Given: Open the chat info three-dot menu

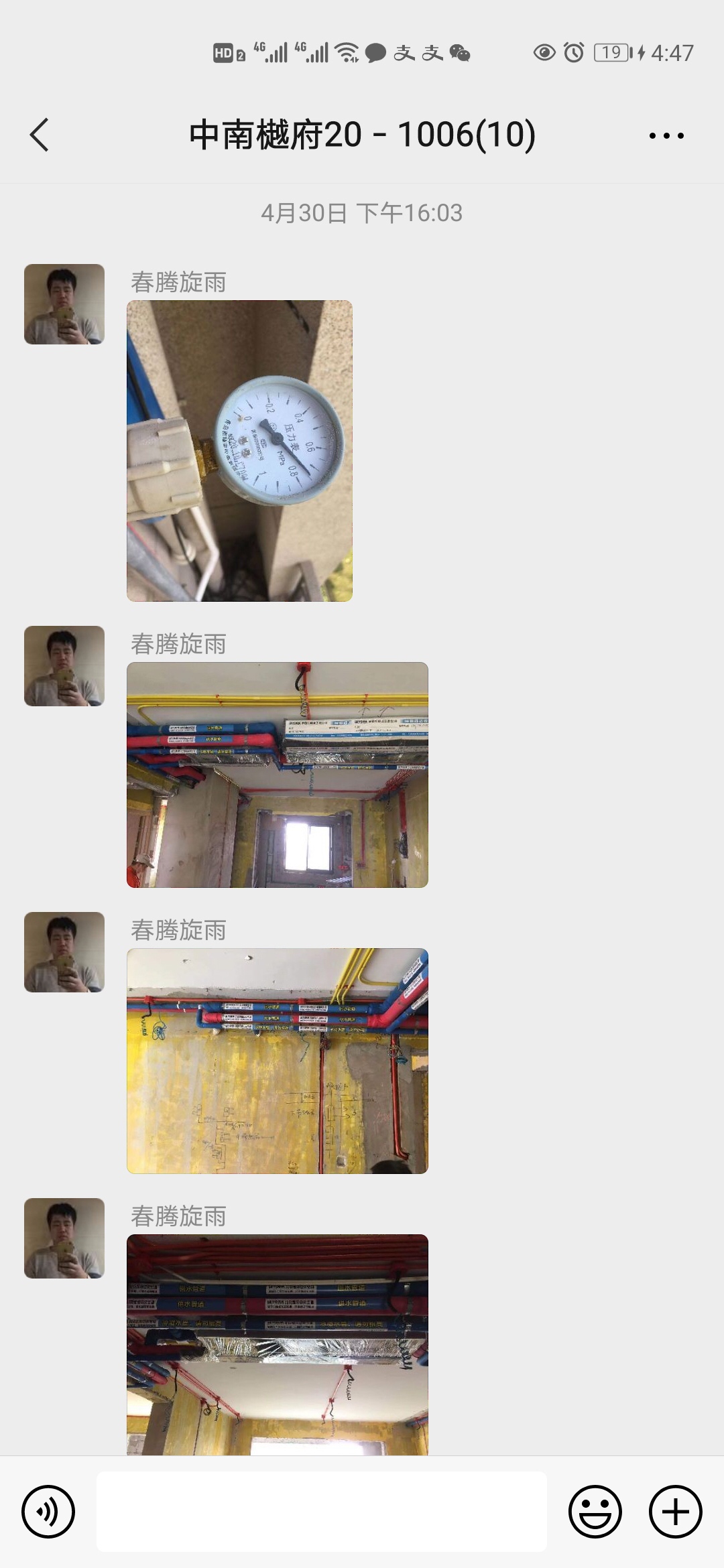Looking at the screenshot, I should click(x=666, y=135).
